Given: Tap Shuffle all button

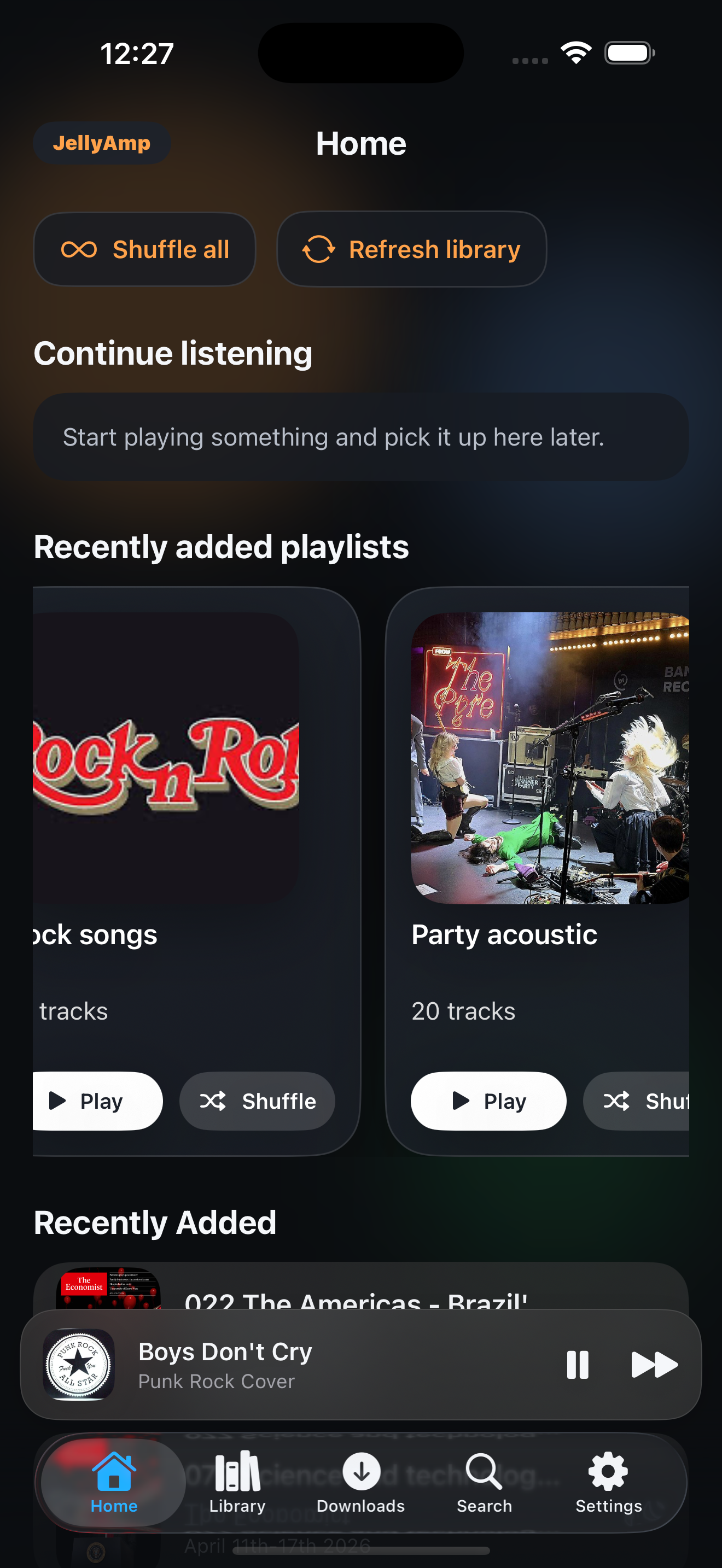Looking at the screenshot, I should 144,249.
